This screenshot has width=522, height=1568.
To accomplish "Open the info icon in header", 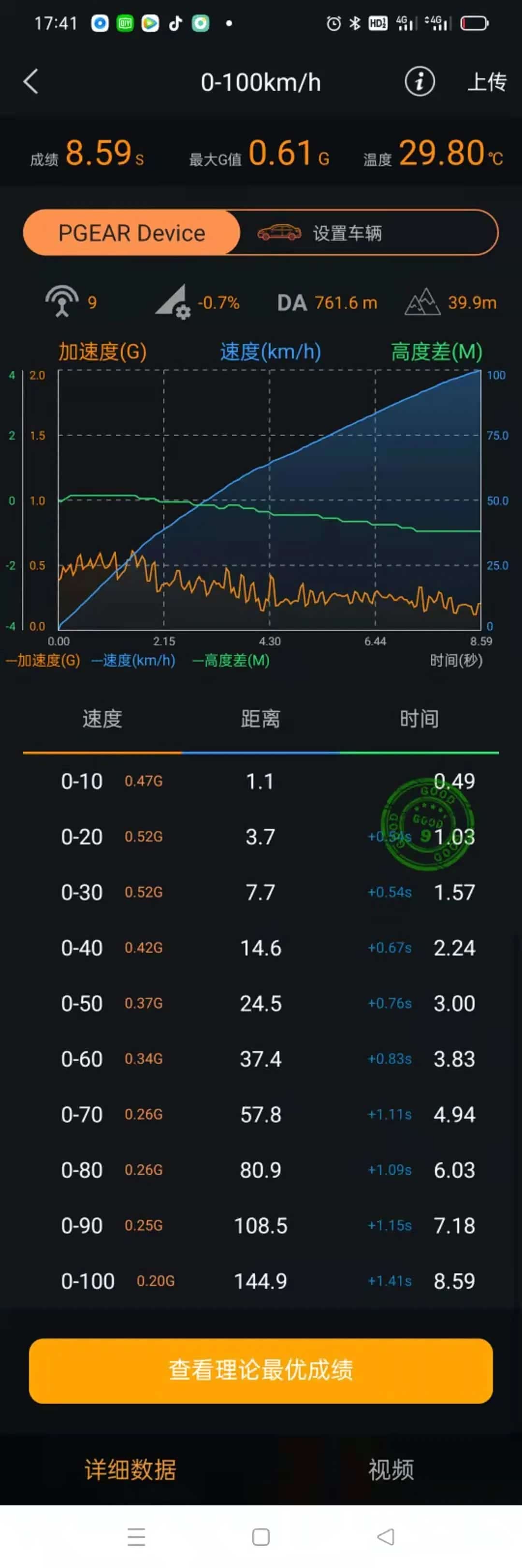I will pyautogui.click(x=420, y=82).
